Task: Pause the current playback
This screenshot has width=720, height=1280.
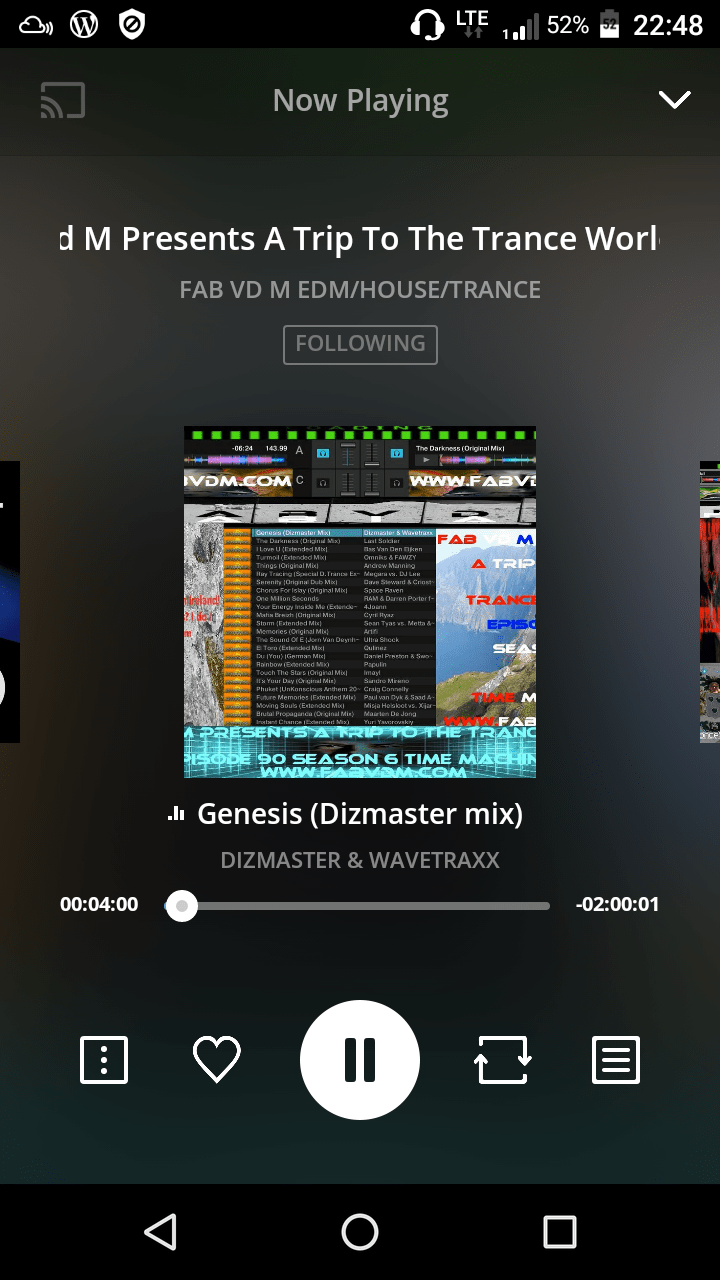Action: point(360,1060)
